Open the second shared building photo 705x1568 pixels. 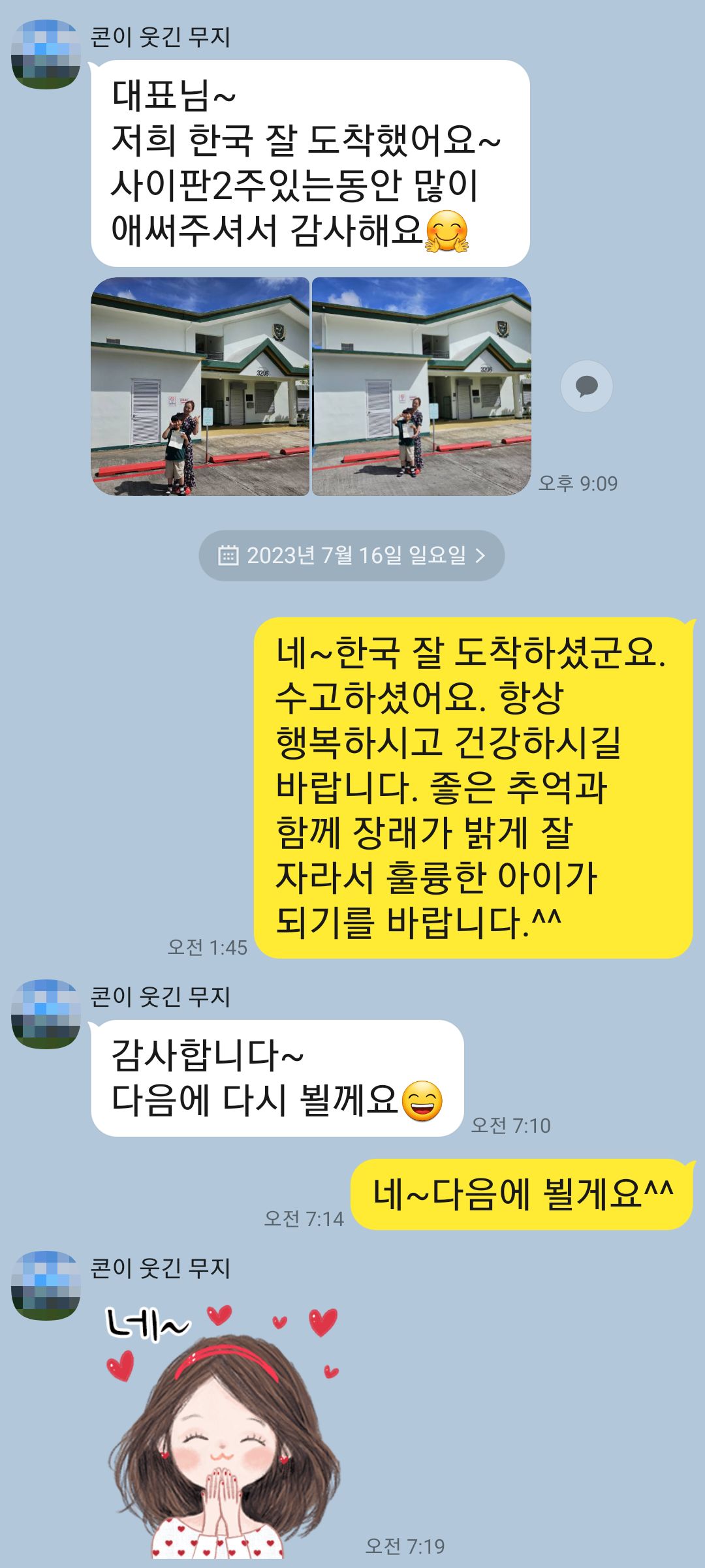(x=422, y=386)
